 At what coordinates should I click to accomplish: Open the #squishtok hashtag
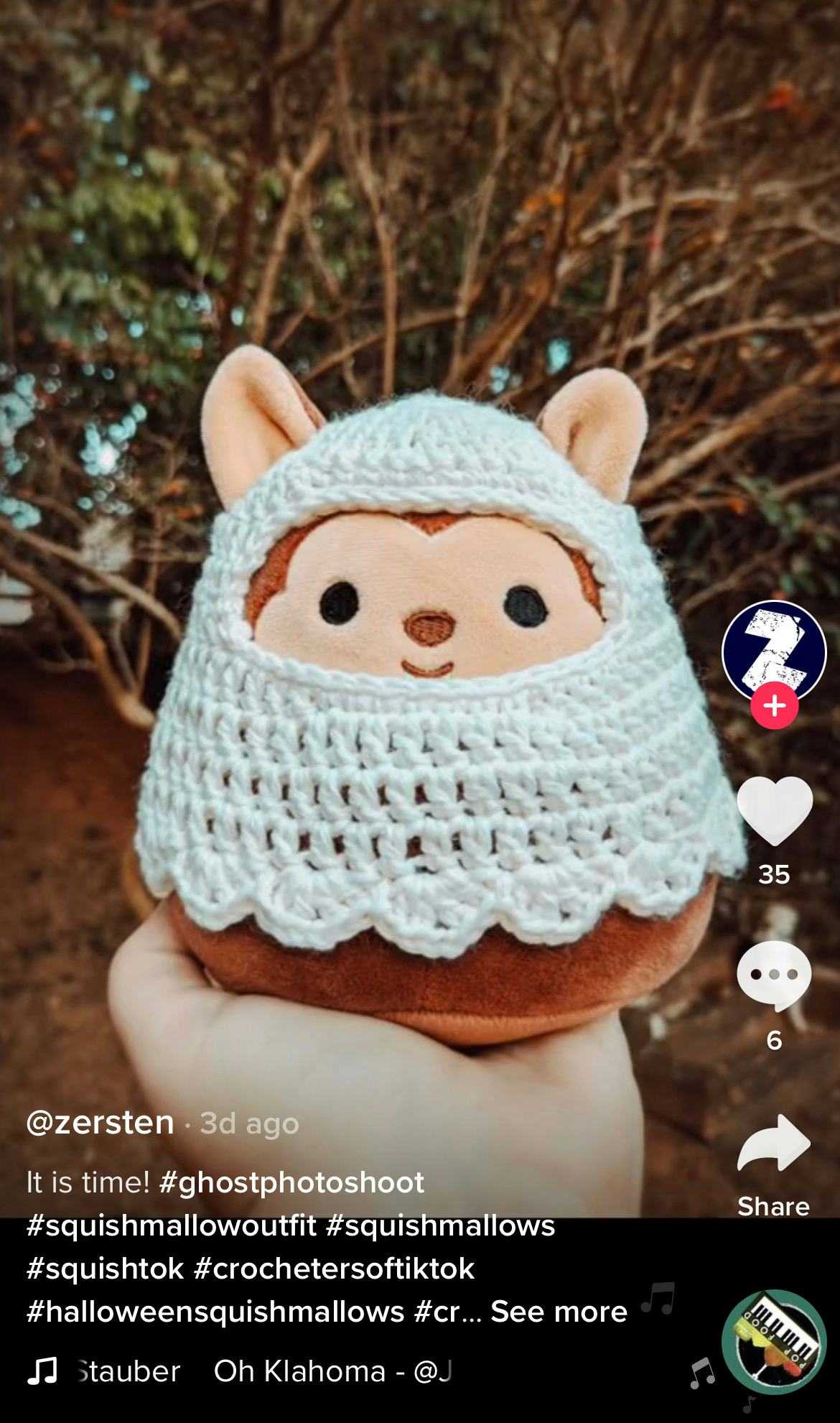pos(105,1269)
